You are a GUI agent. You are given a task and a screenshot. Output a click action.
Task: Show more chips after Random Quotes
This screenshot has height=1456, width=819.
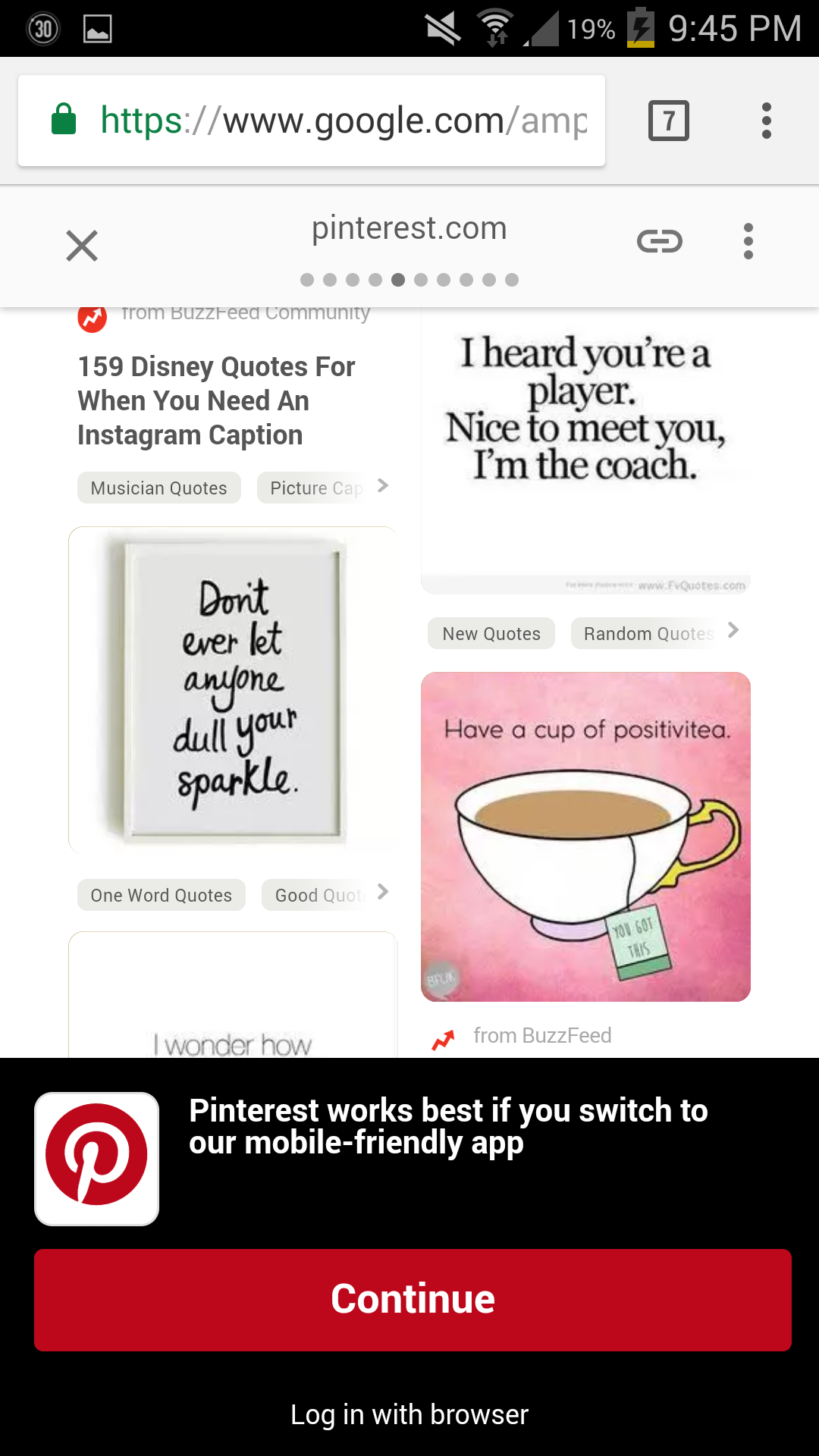pos(733,630)
